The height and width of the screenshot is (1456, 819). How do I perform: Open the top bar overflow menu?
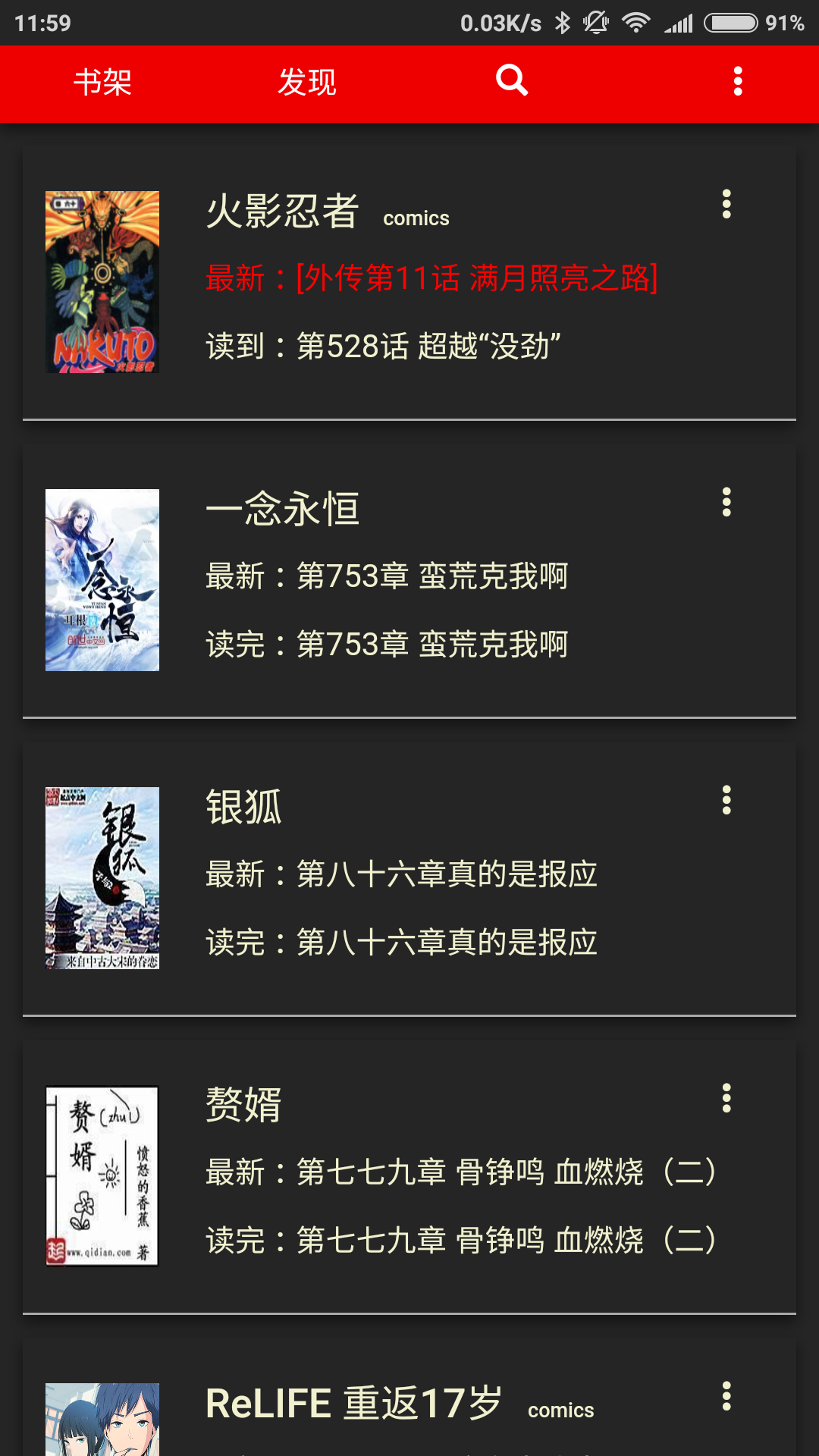737,81
